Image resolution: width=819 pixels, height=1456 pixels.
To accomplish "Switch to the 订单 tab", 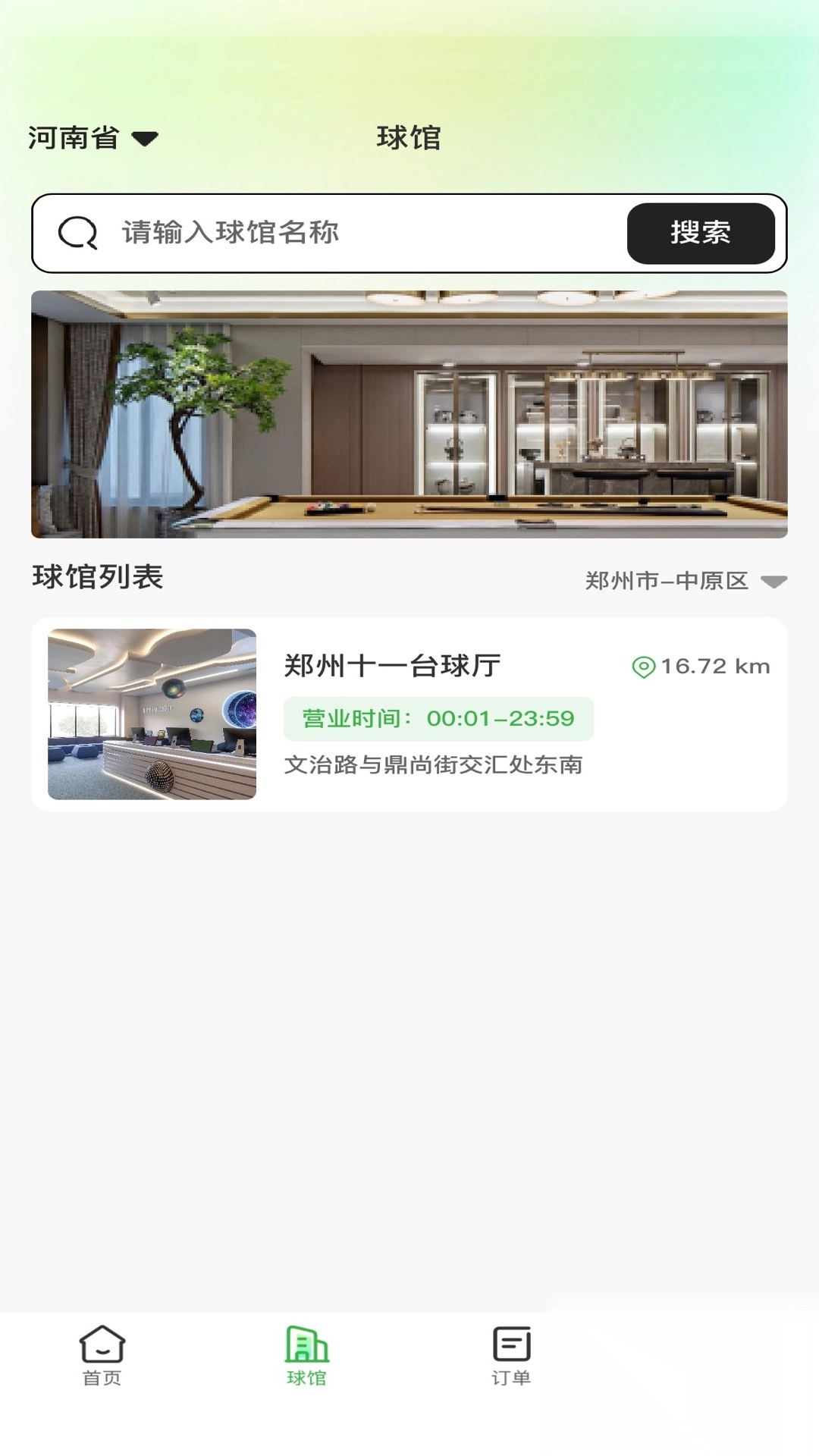I will point(511,1355).
